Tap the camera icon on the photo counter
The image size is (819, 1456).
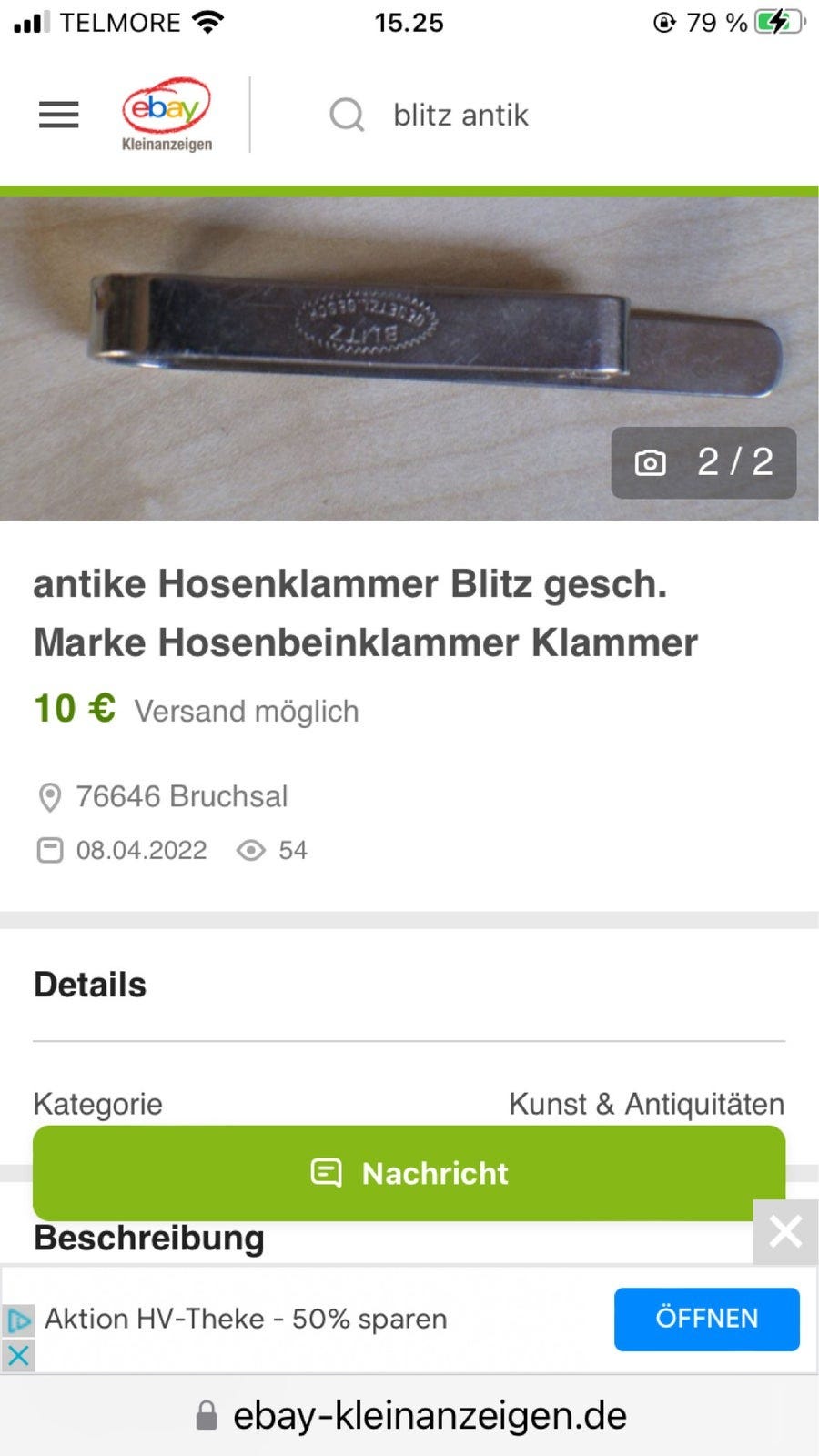(652, 463)
